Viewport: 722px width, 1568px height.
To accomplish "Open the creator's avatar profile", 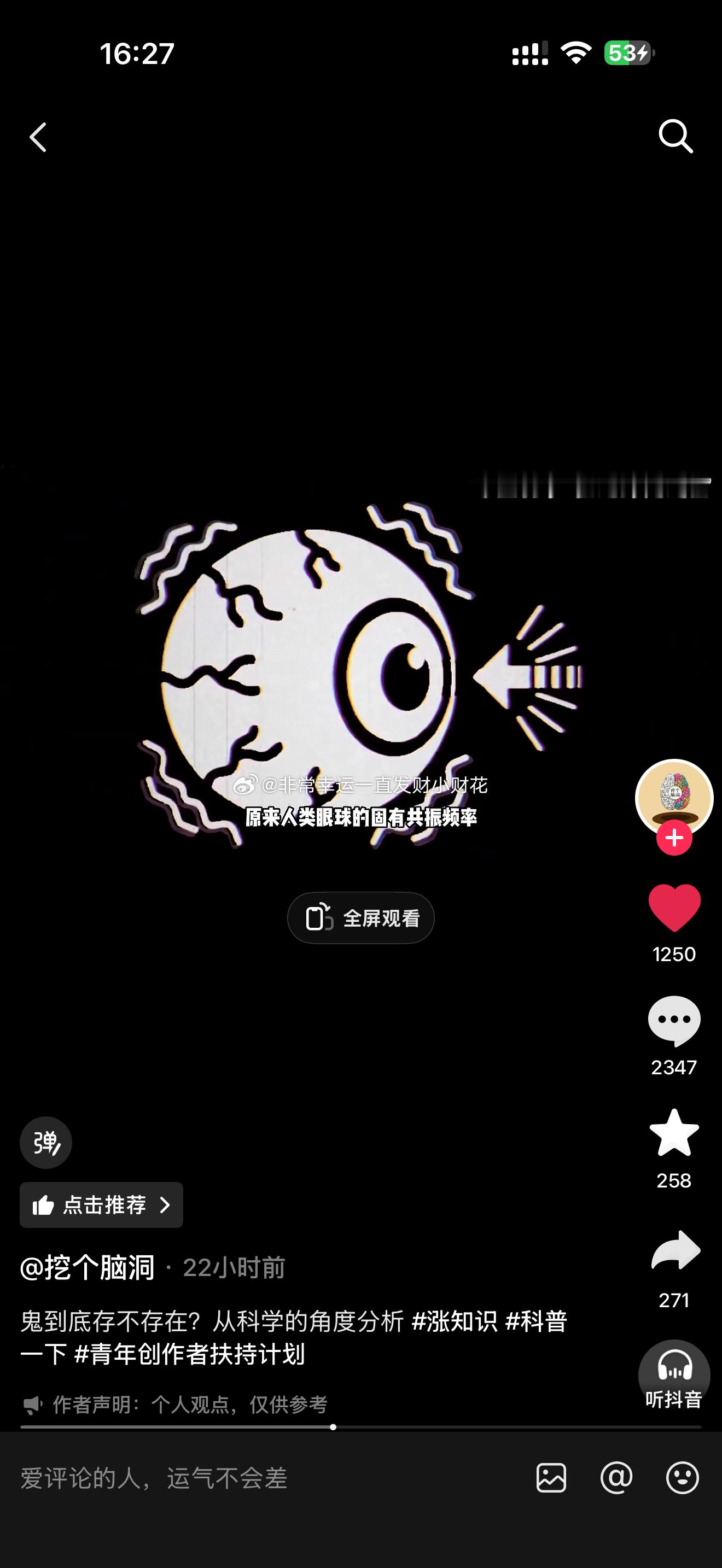I will click(x=674, y=797).
